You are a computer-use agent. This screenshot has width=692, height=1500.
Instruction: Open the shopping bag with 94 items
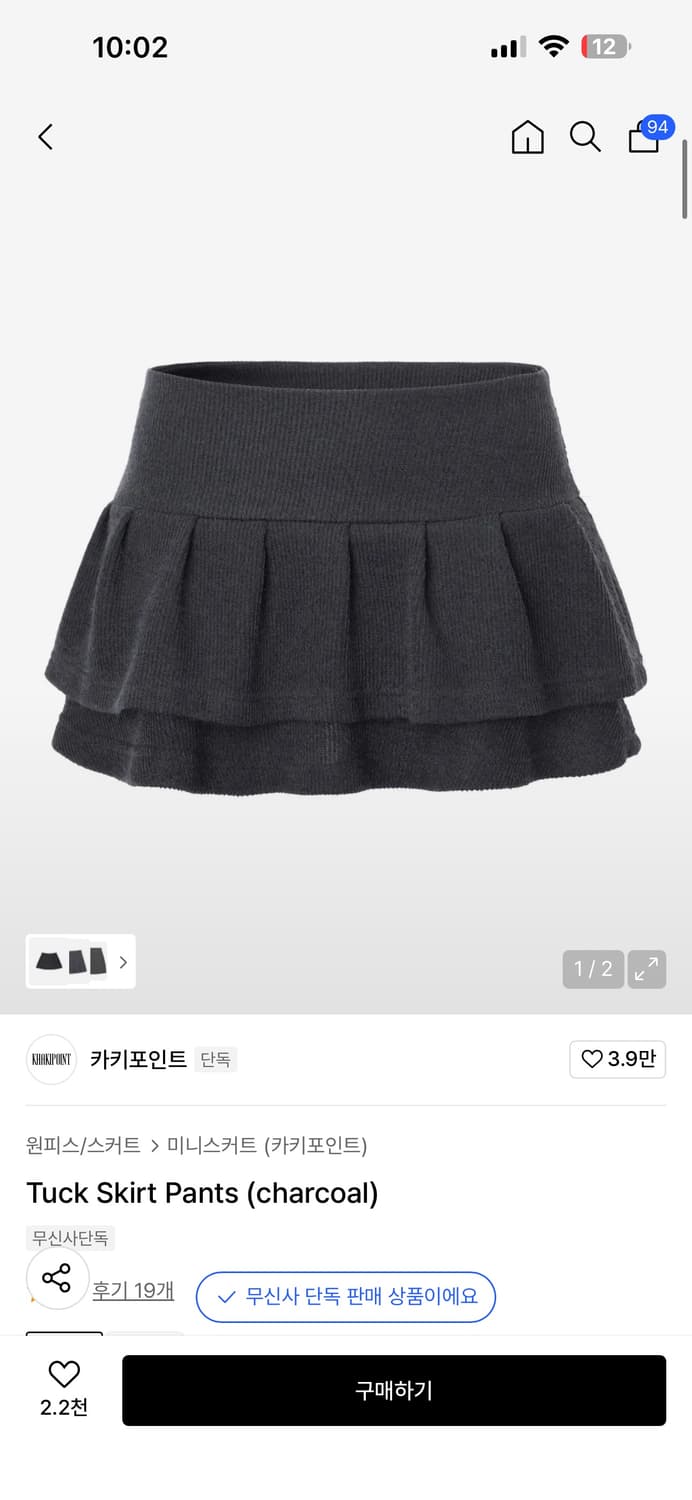tap(645, 137)
